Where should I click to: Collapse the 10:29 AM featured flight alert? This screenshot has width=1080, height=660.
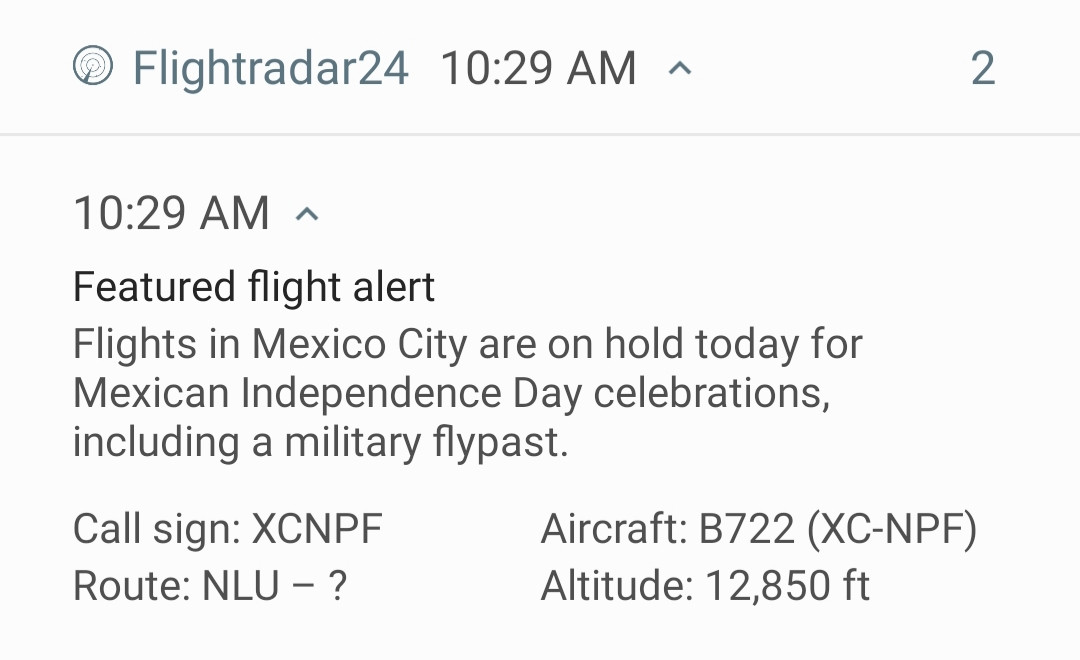308,214
